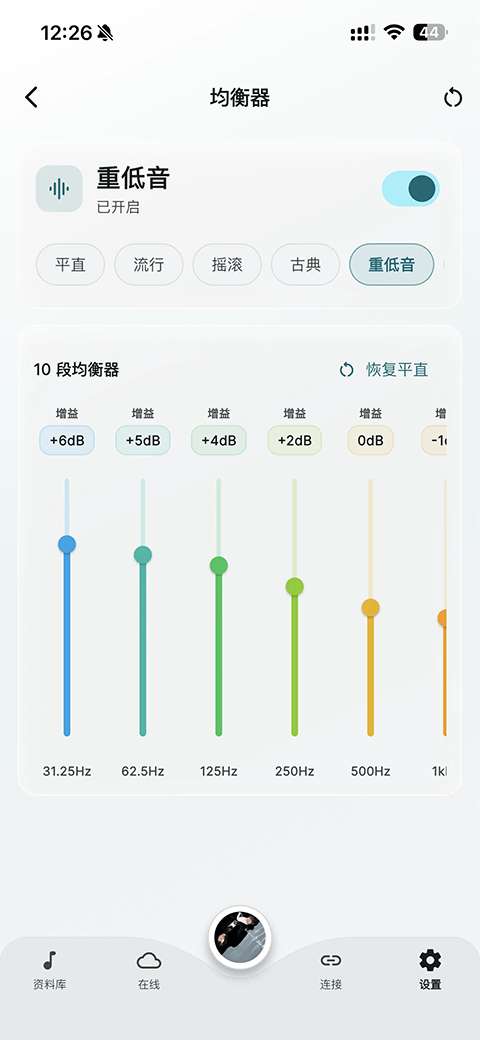Tap the 250Hz slider knob
This screenshot has height=1040, width=480.
tap(294, 587)
